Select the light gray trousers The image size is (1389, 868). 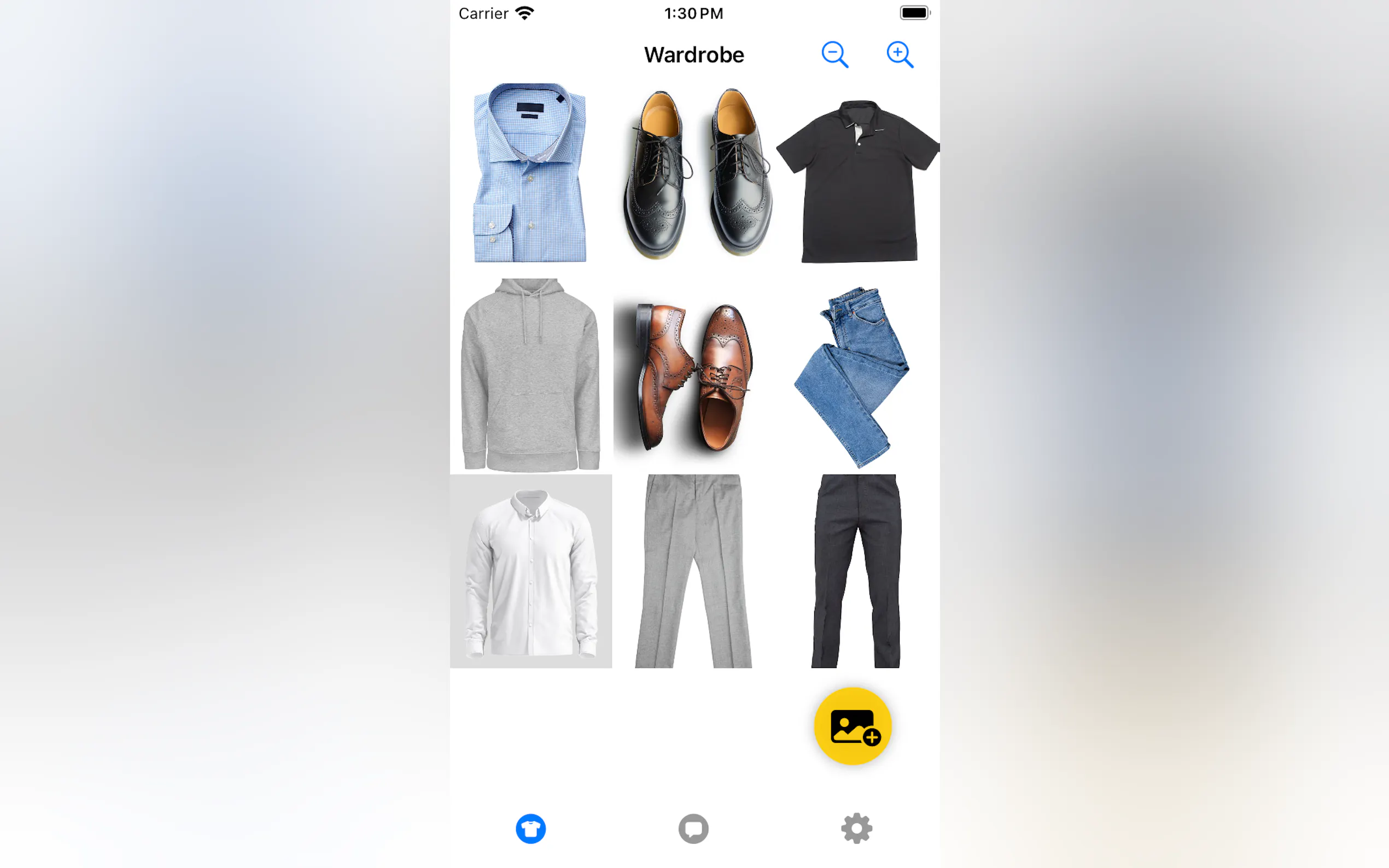click(693, 571)
